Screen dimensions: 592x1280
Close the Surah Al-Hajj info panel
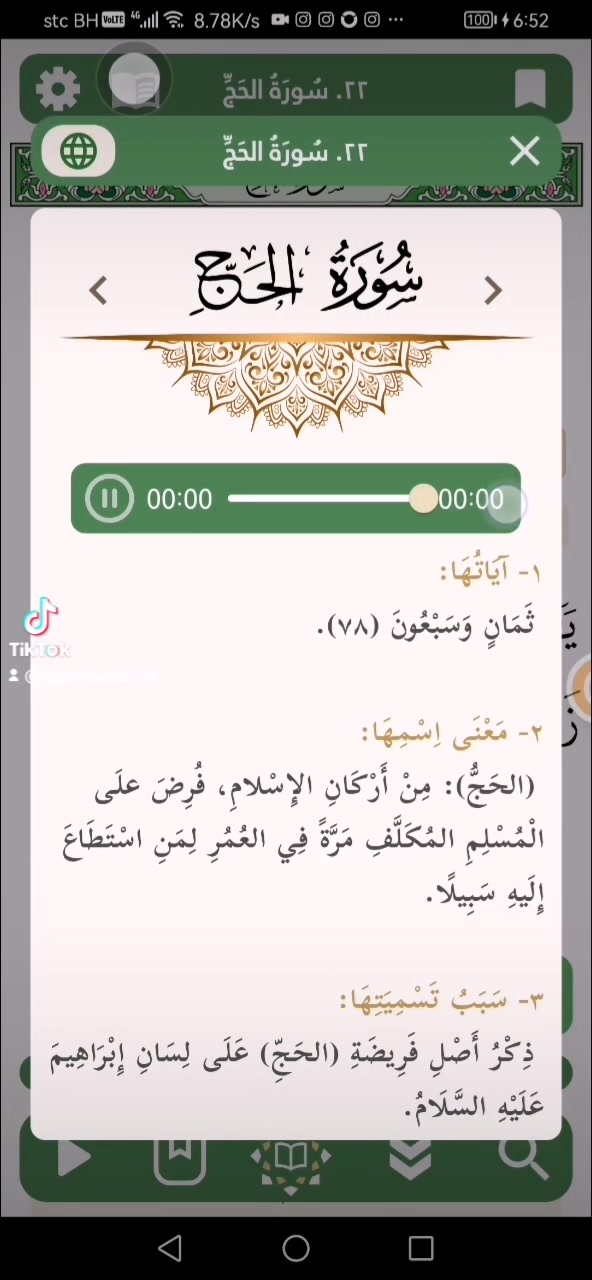point(525,152)
